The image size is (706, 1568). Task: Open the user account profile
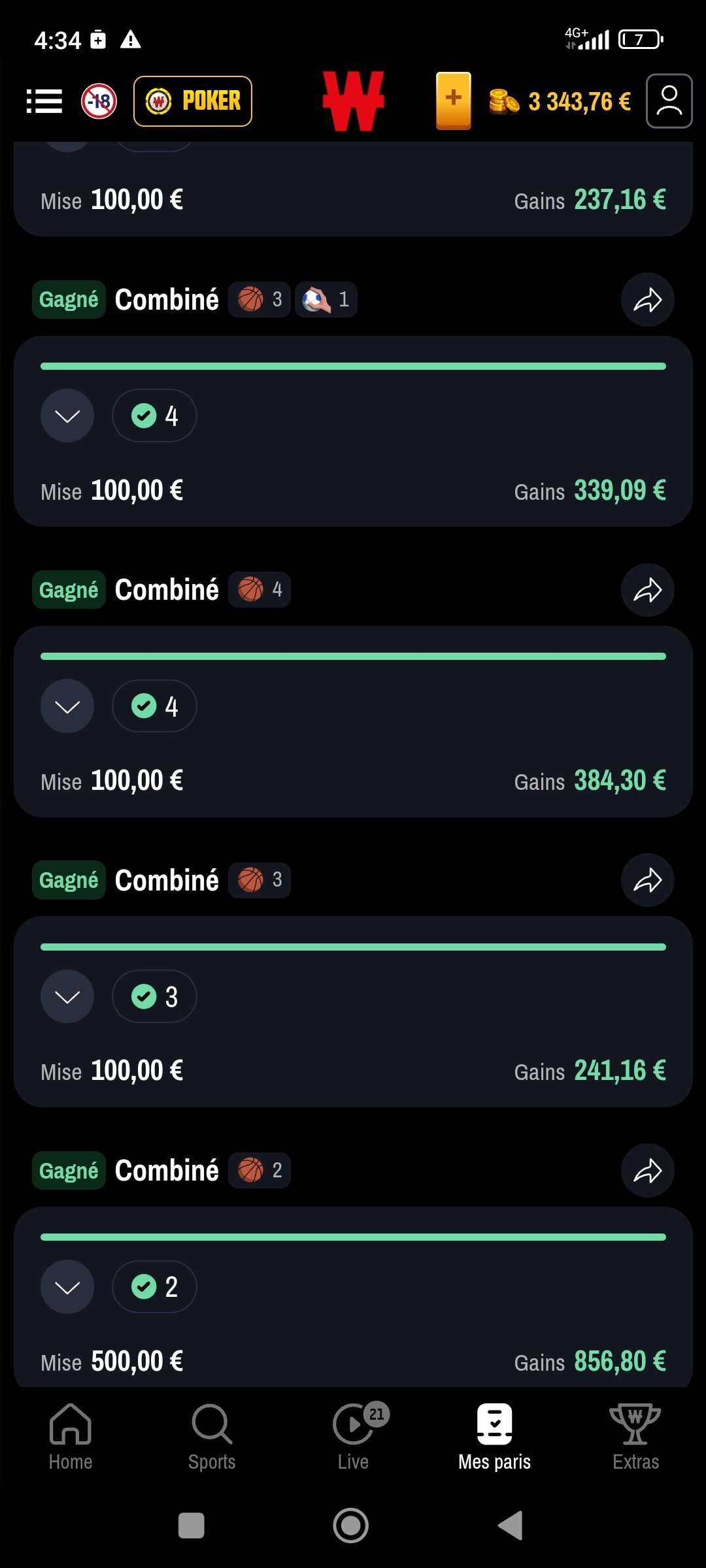click(x=669, y=101)
